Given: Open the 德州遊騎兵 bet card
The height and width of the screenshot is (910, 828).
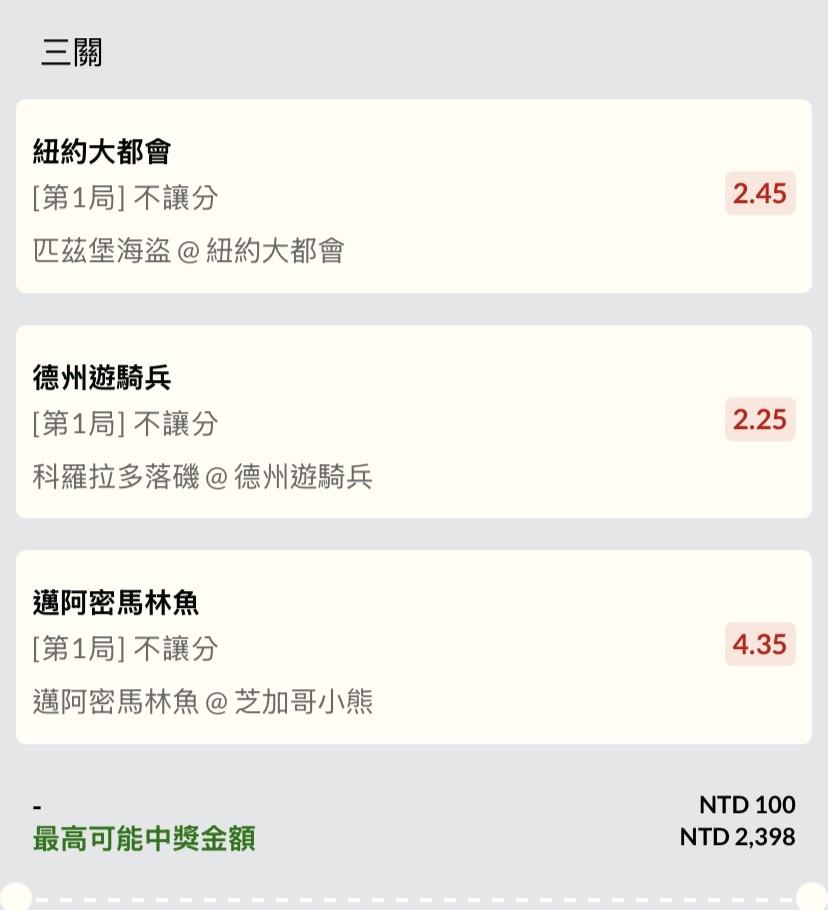Looking at the screenshot, I should (x=414, y=422).
